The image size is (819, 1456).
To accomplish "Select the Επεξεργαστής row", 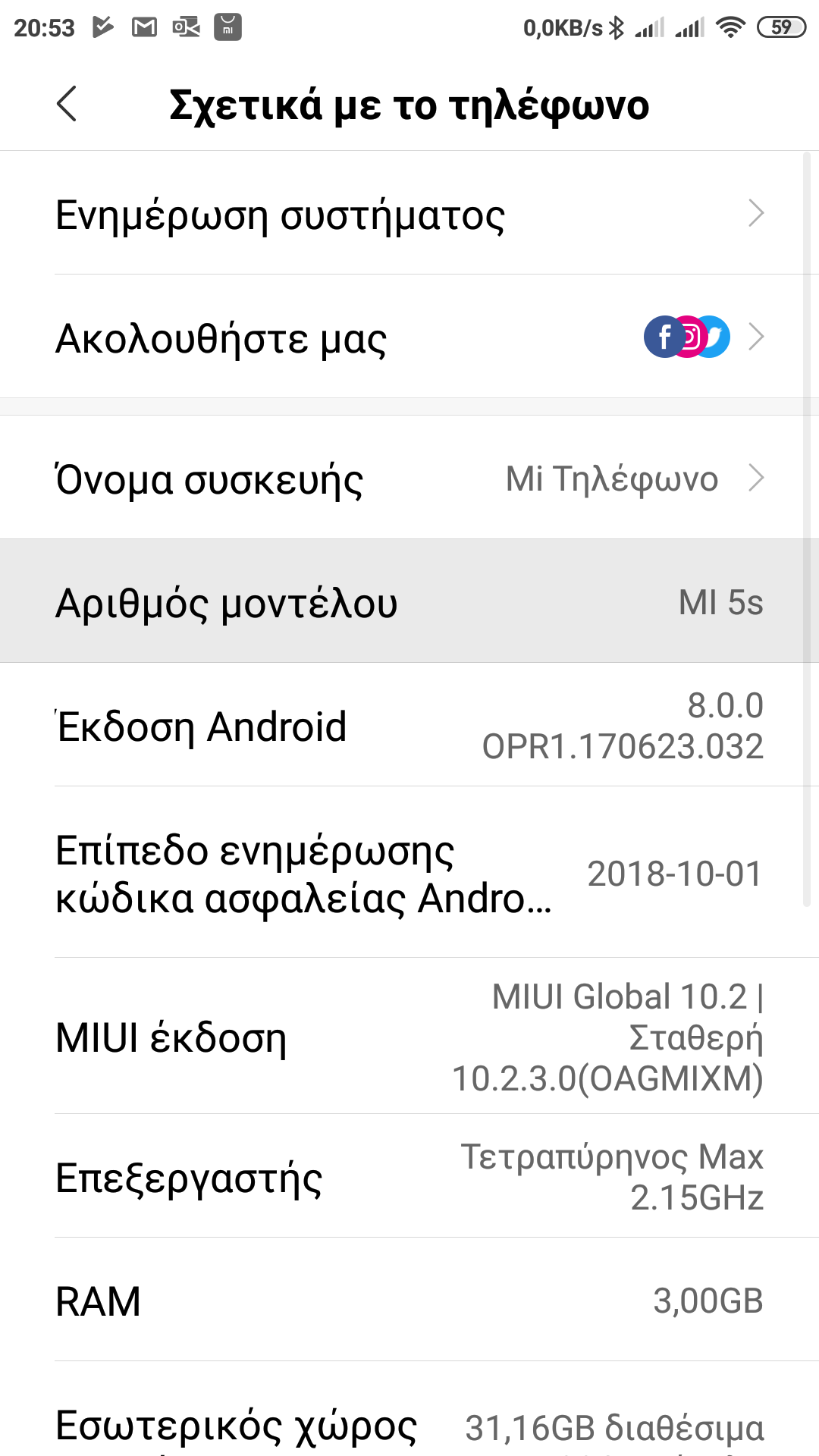I will coord(409,1178).
